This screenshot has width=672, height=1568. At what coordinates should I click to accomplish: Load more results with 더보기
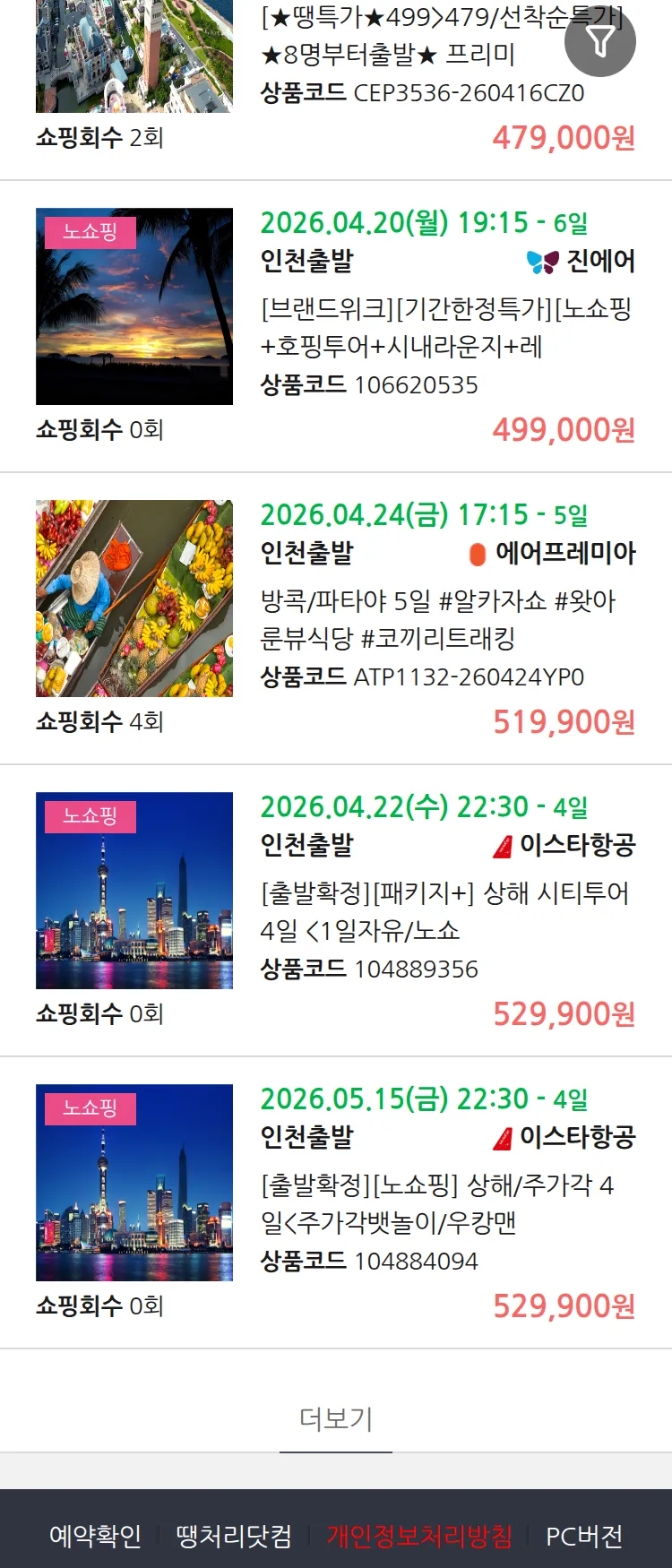tap(336, 1418)
